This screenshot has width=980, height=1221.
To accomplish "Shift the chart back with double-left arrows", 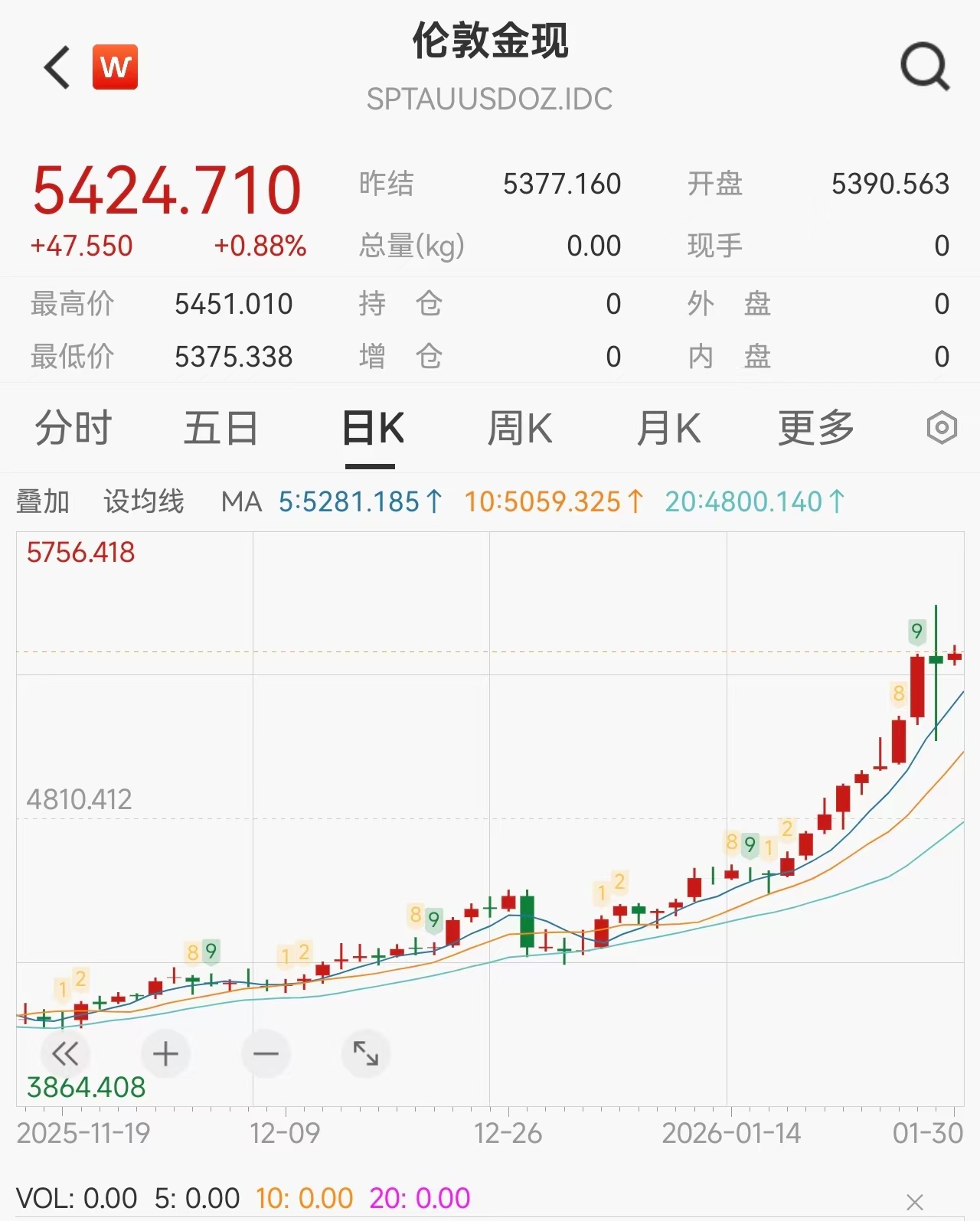I will click(x=65, y=1054).
